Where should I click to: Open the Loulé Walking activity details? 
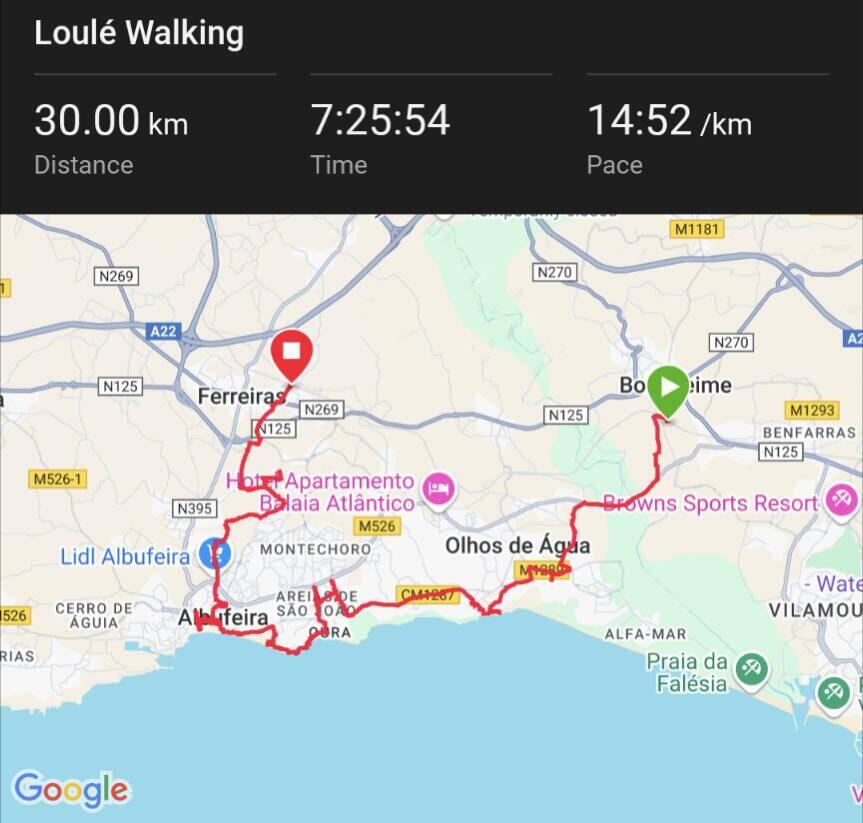coord(139,33)
